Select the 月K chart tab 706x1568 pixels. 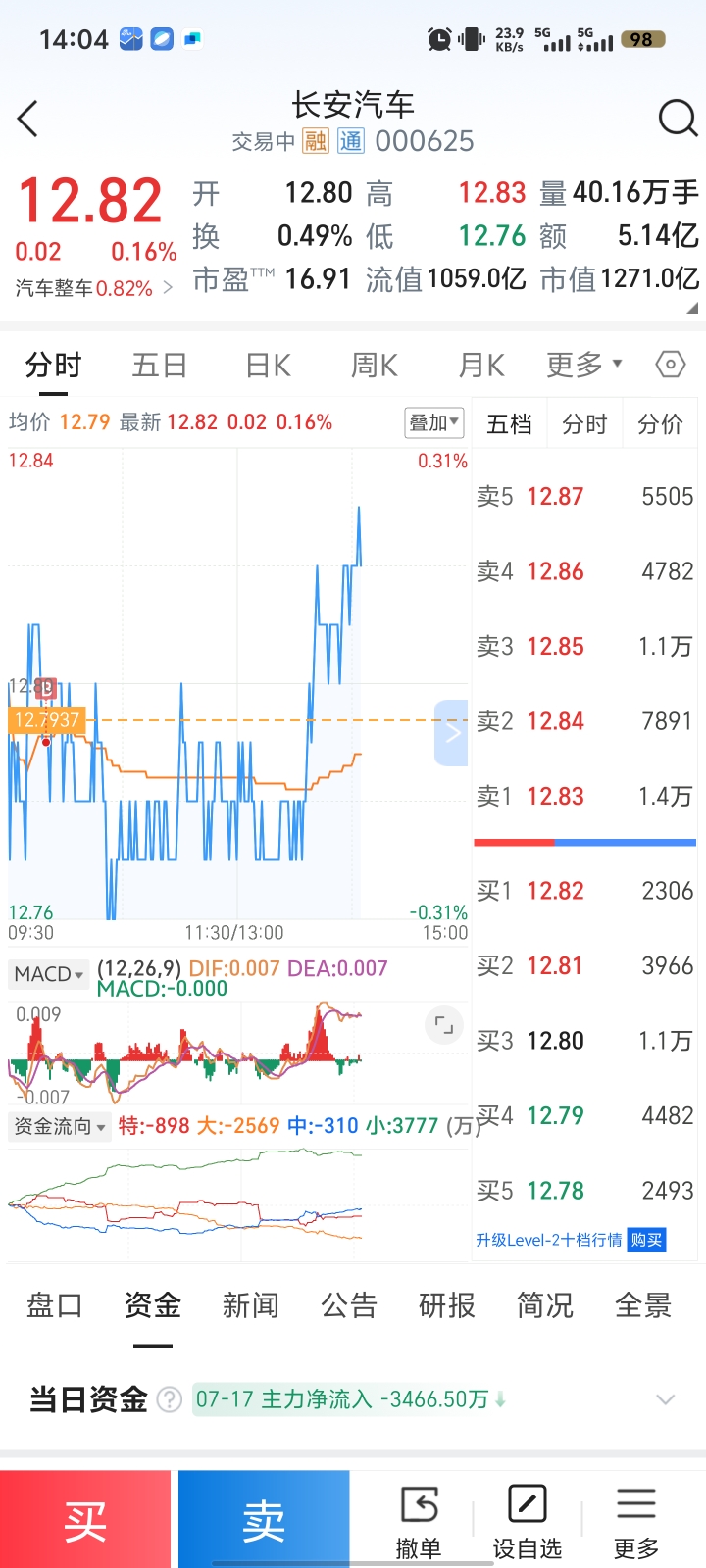(x=481, y=366)
